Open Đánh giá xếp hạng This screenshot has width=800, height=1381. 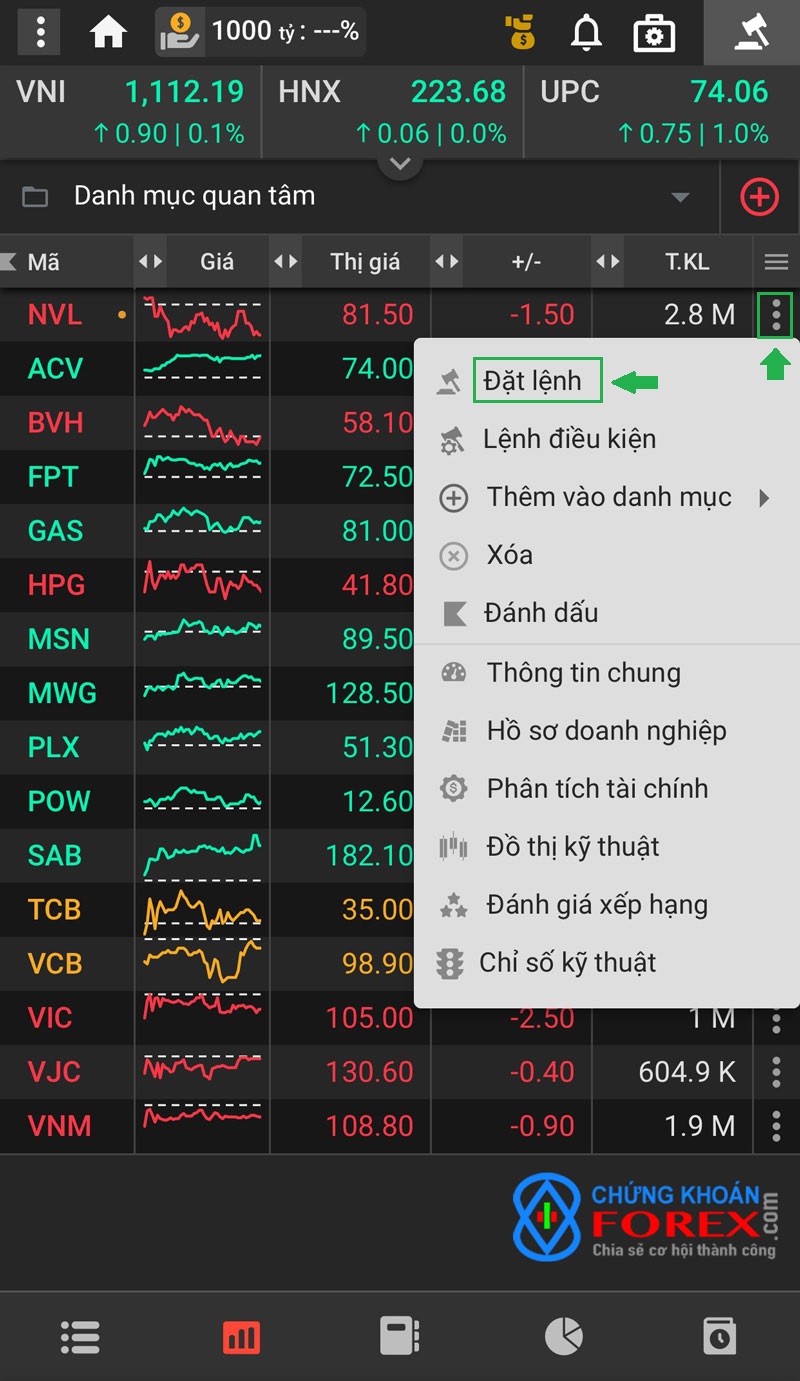pyautogui.click(x=596, y=905)
